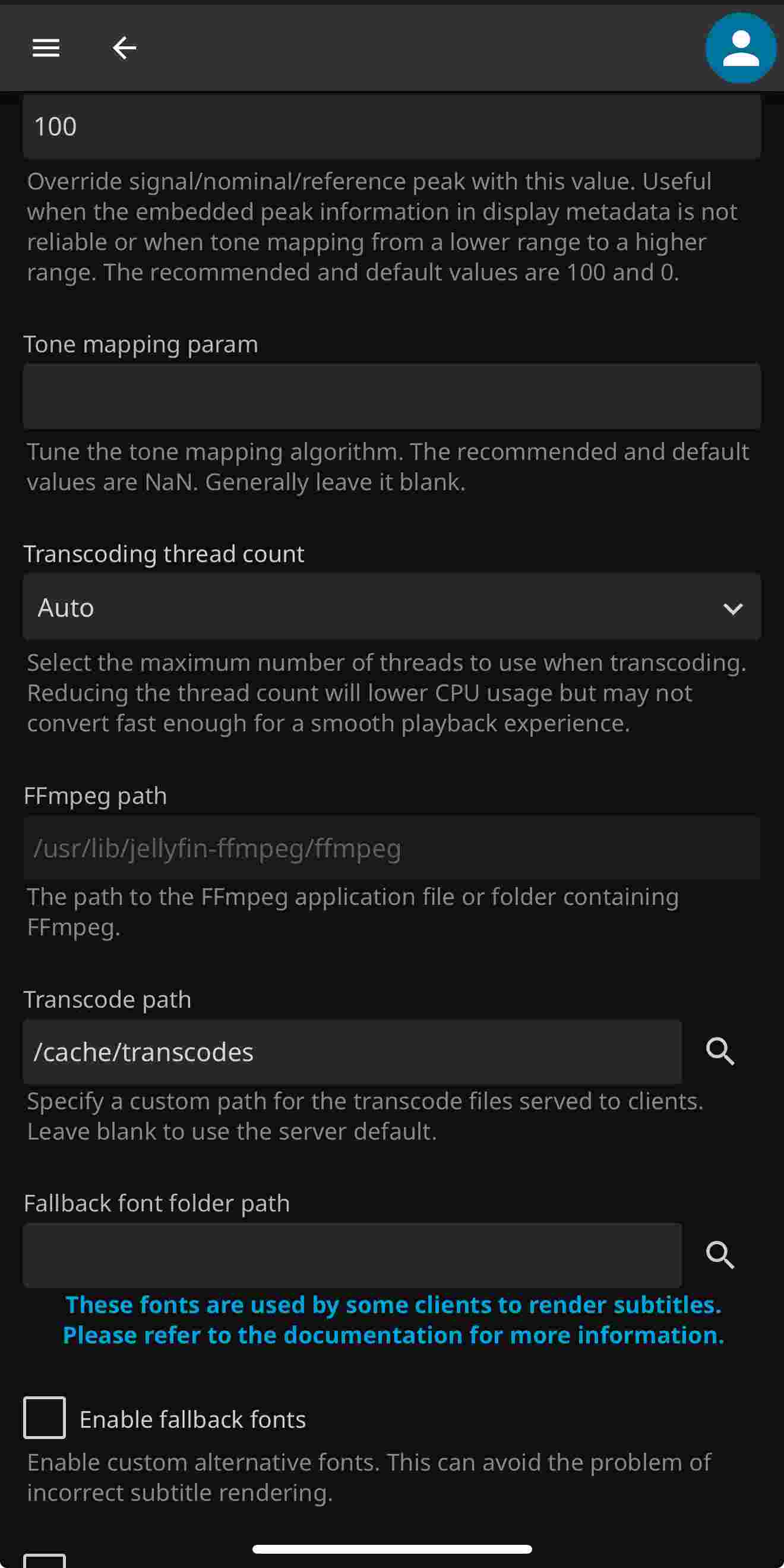The image size is (784, 1568).
Task: Browse folders for Fallback font path
Action: tap(720, 1255)
